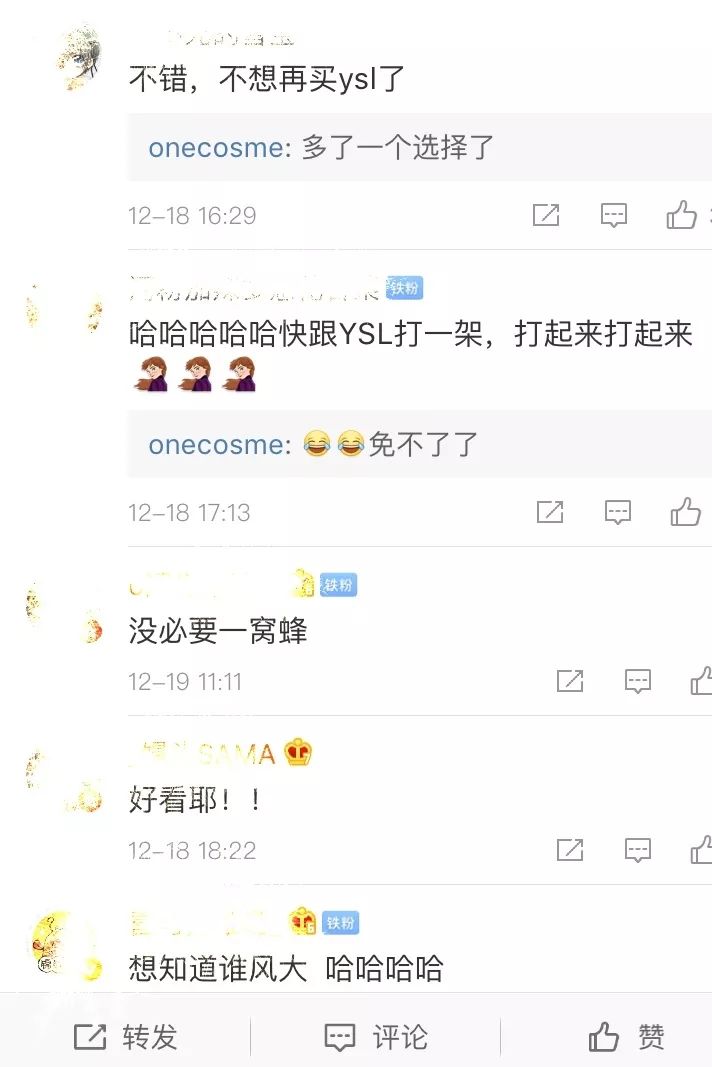Open onecosme's profile from '免不了了' reply
This screenshot has height=1067, width=712.
pos(216,444)
